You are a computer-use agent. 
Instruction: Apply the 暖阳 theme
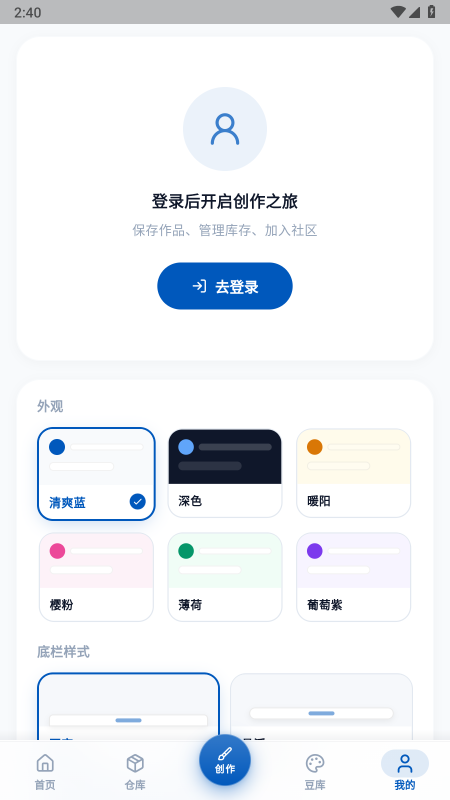pos(354,473)
